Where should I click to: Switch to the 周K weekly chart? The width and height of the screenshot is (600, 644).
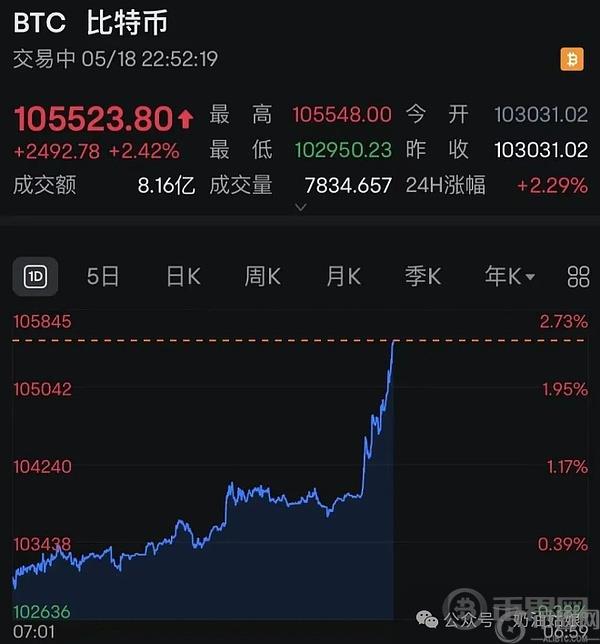(262, 277)
